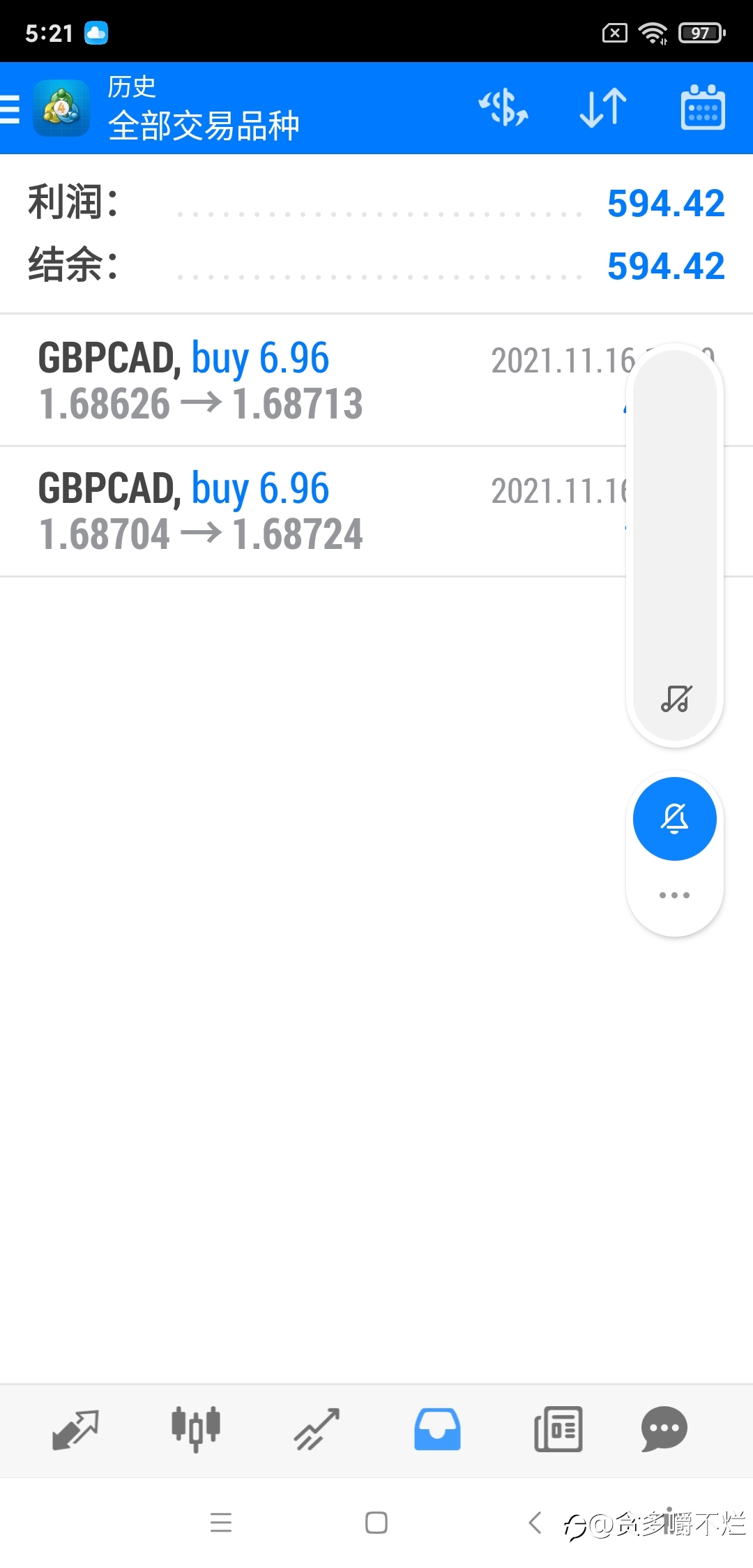Open the chat messages tab
Screen dimensions: 753x1568
click(664, 1429)
